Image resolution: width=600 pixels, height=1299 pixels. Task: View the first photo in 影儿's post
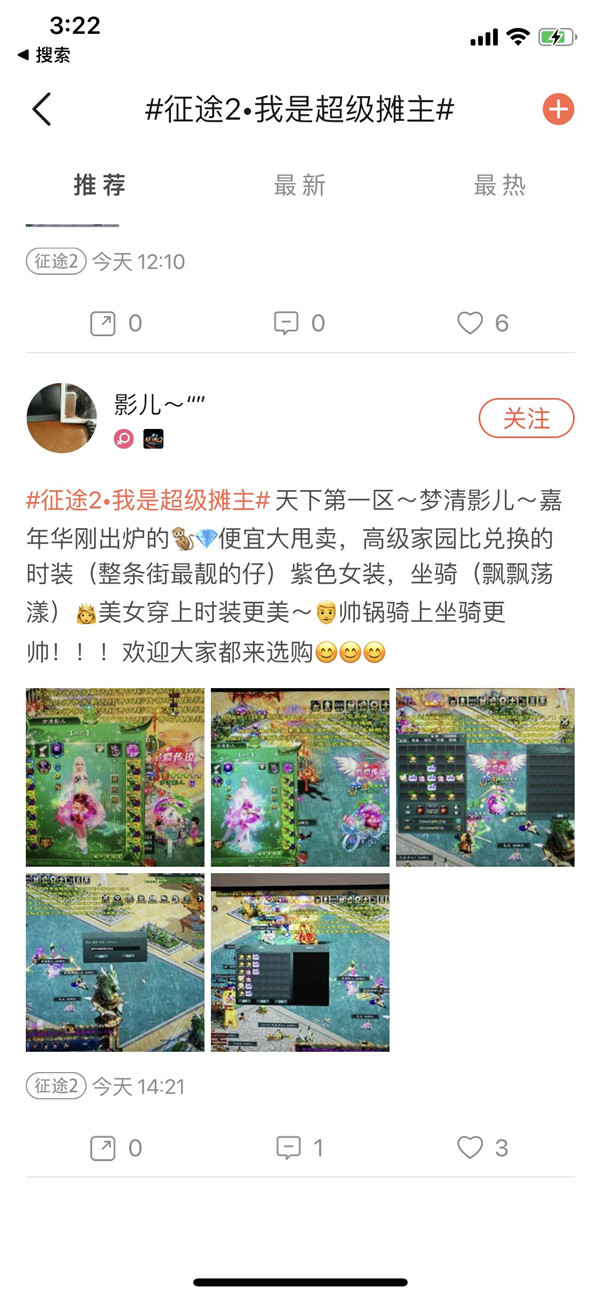click(115, 777)
